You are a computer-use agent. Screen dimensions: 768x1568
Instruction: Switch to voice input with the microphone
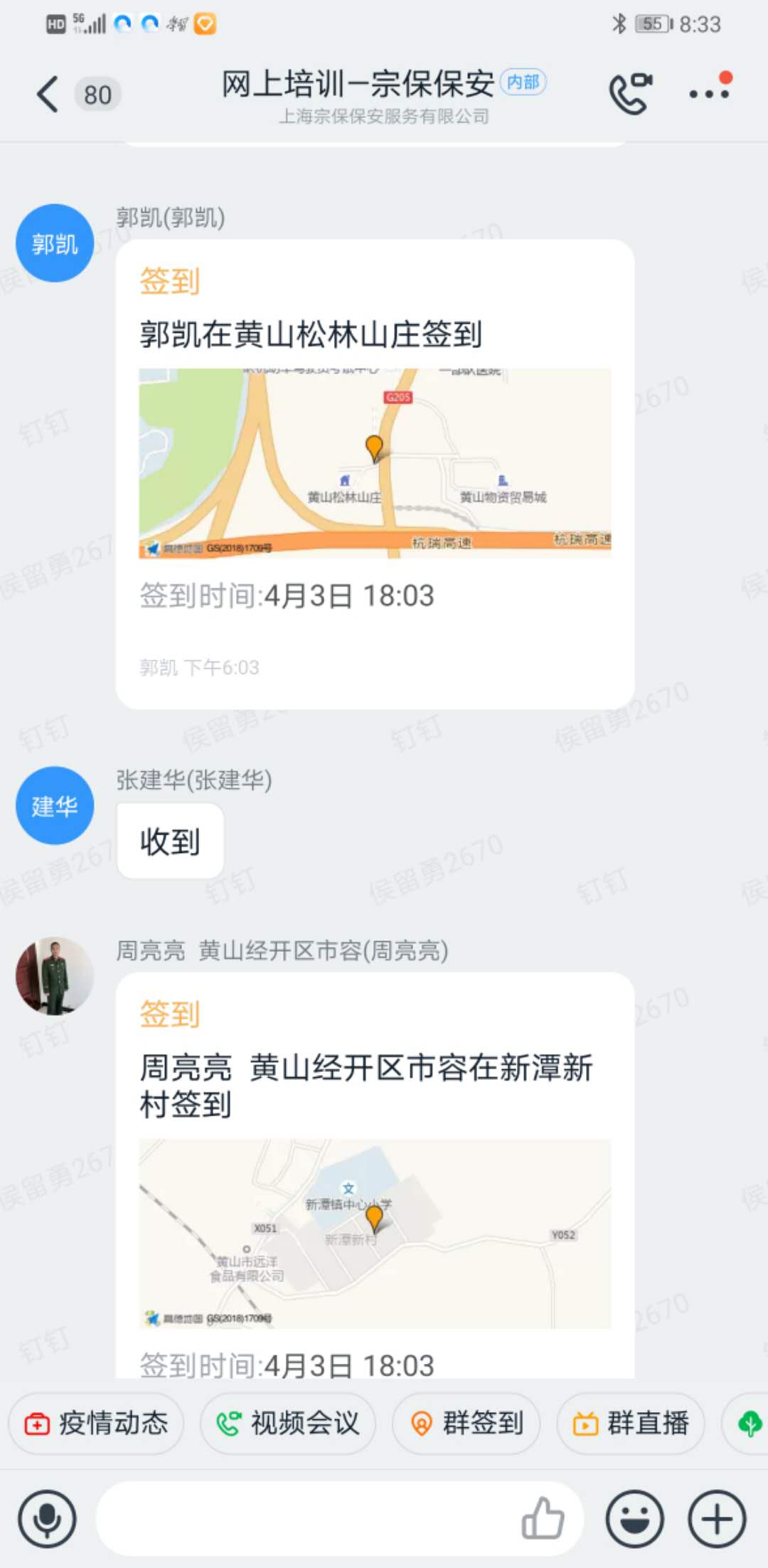point(47,1519)
